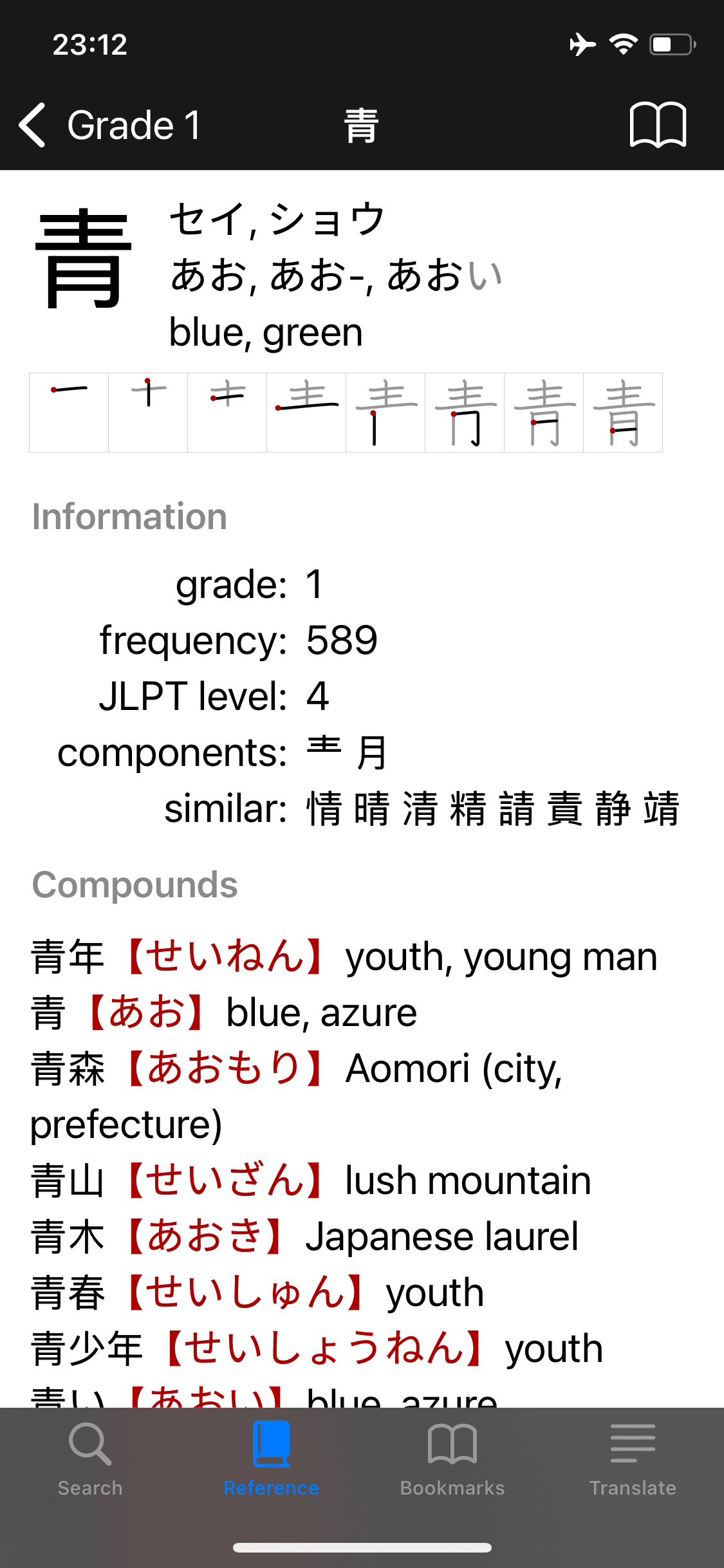Open the 青 あお blue, azure entry
Image resolution: width=724 pixels, height=1568 pixels.
coord(224,1013)
